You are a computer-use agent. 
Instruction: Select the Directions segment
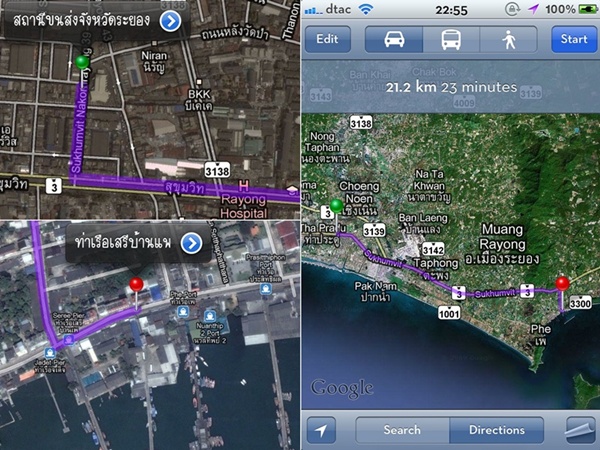[x=496, y=430]
